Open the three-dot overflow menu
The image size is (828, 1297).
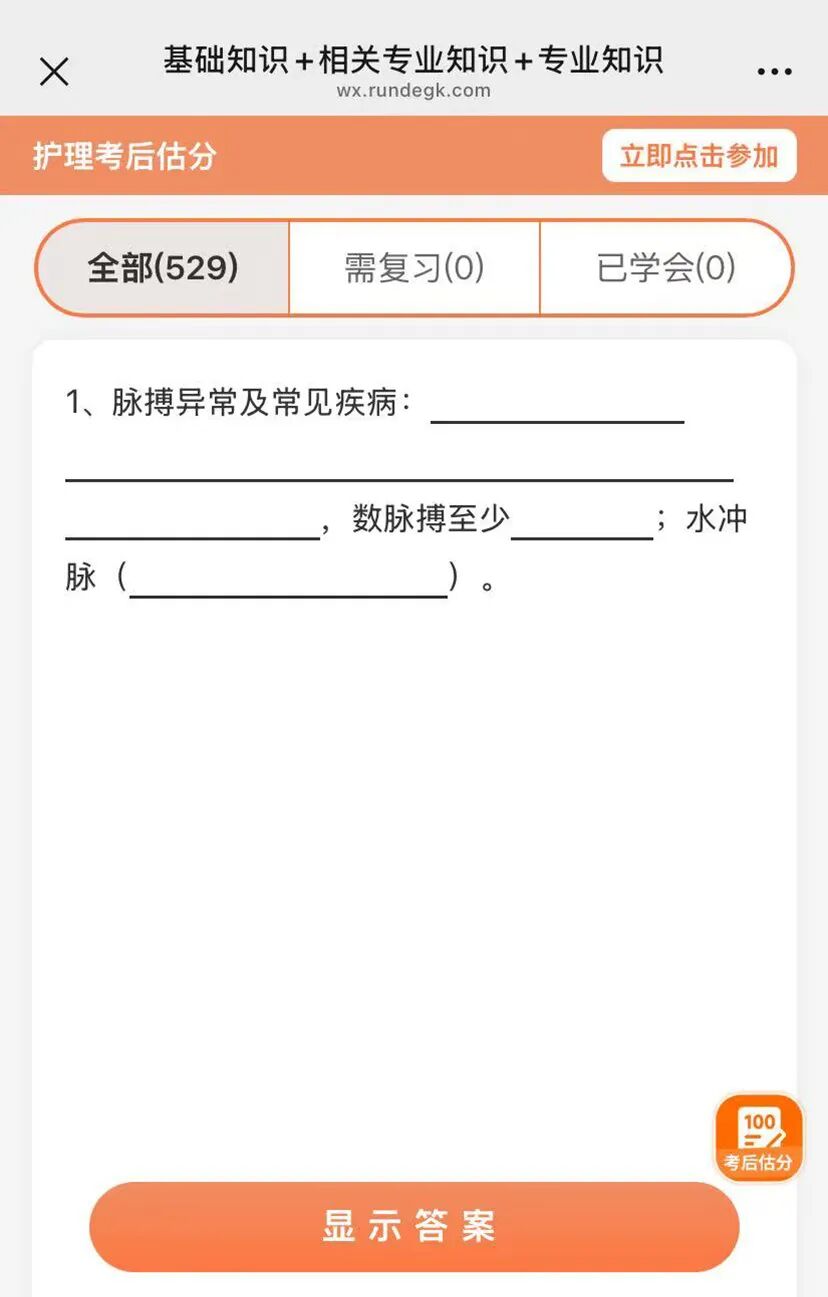pos(774,71)
